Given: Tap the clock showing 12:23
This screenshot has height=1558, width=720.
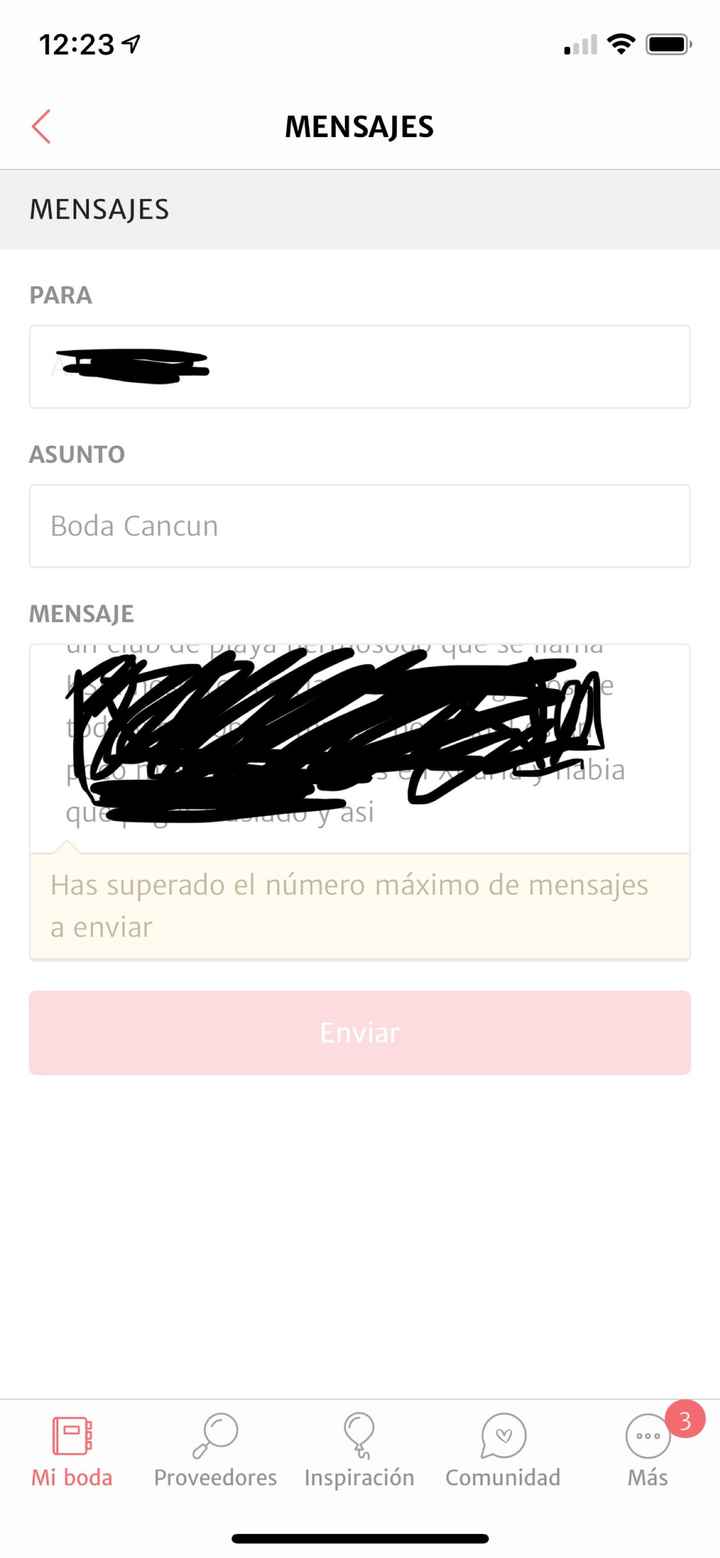Looking at the screenshot, I should [78, 42].
